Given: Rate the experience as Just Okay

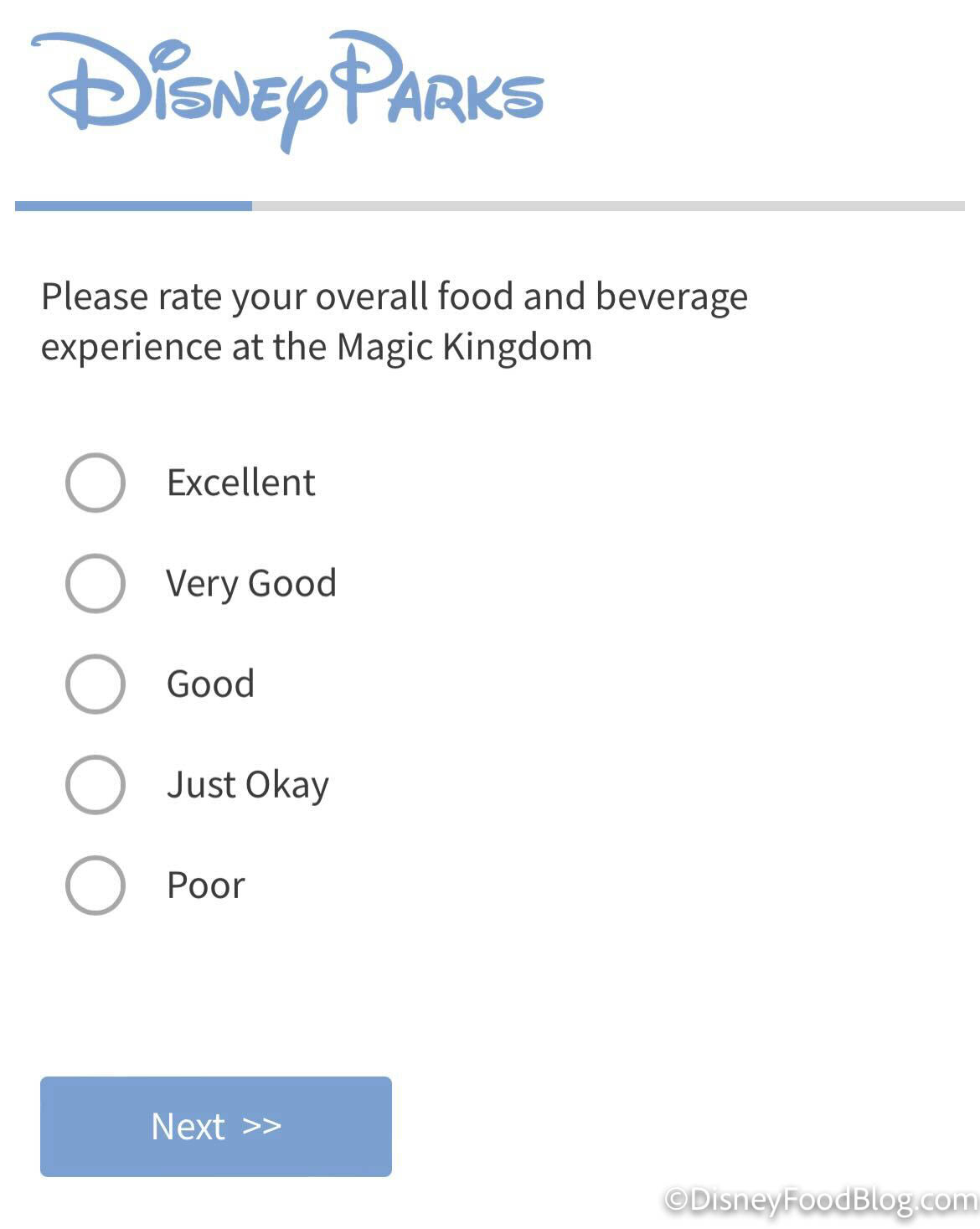Looking at the screenshot, I should click(x=95, y=784).
